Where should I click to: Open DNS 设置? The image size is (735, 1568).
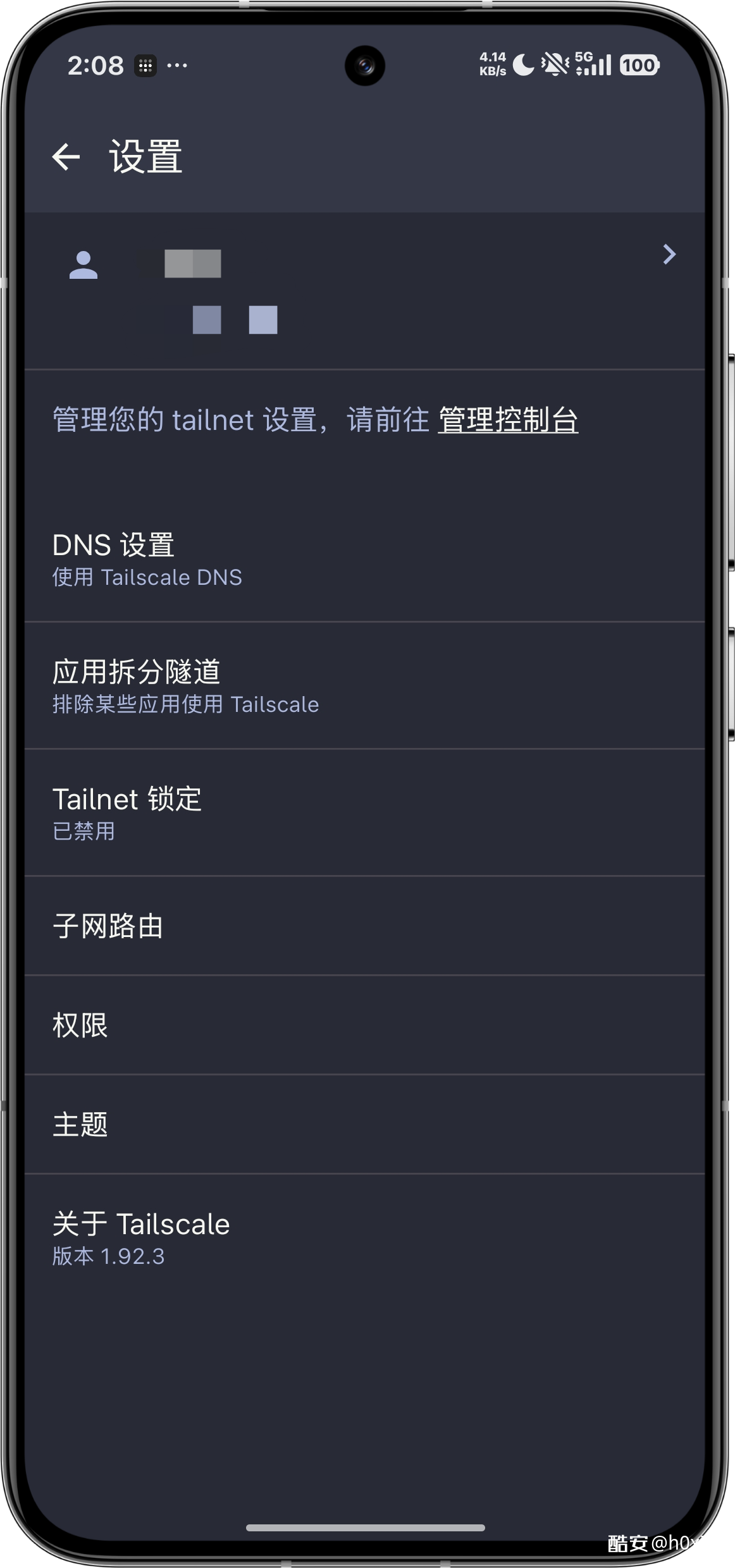[364, 560]
